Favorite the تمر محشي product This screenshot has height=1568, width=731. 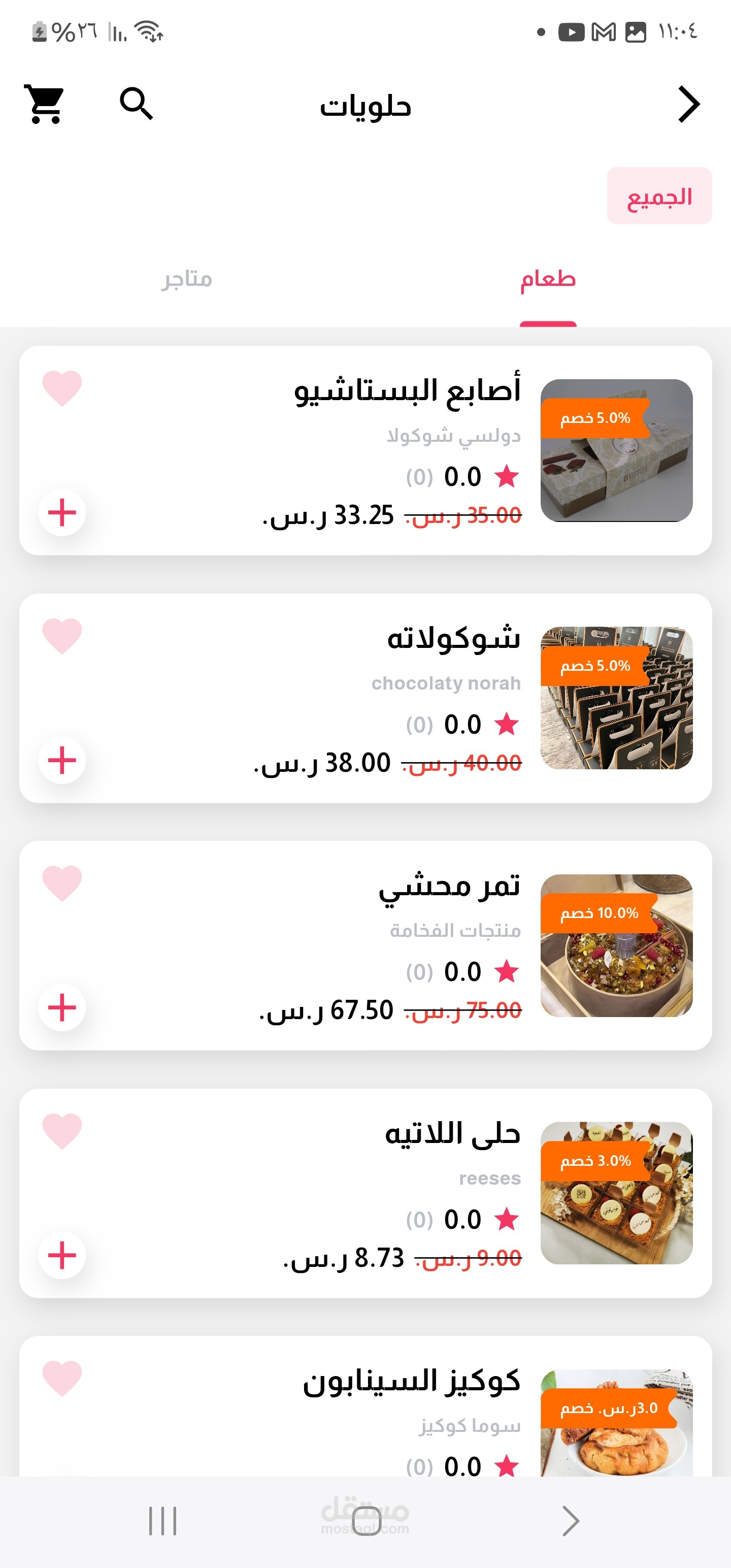pos(62,880)
